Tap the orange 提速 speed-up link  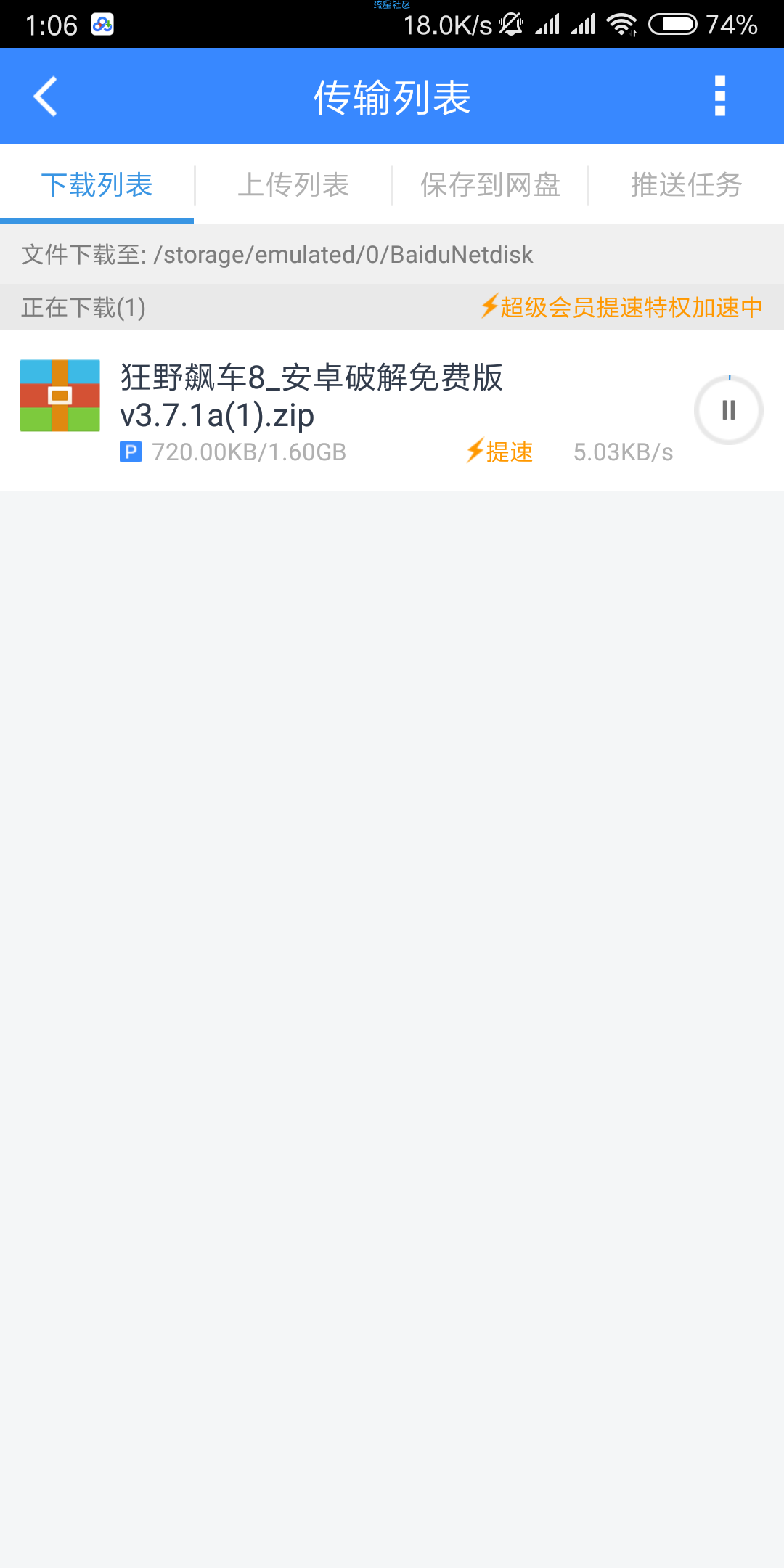click(x=499, y=452)
